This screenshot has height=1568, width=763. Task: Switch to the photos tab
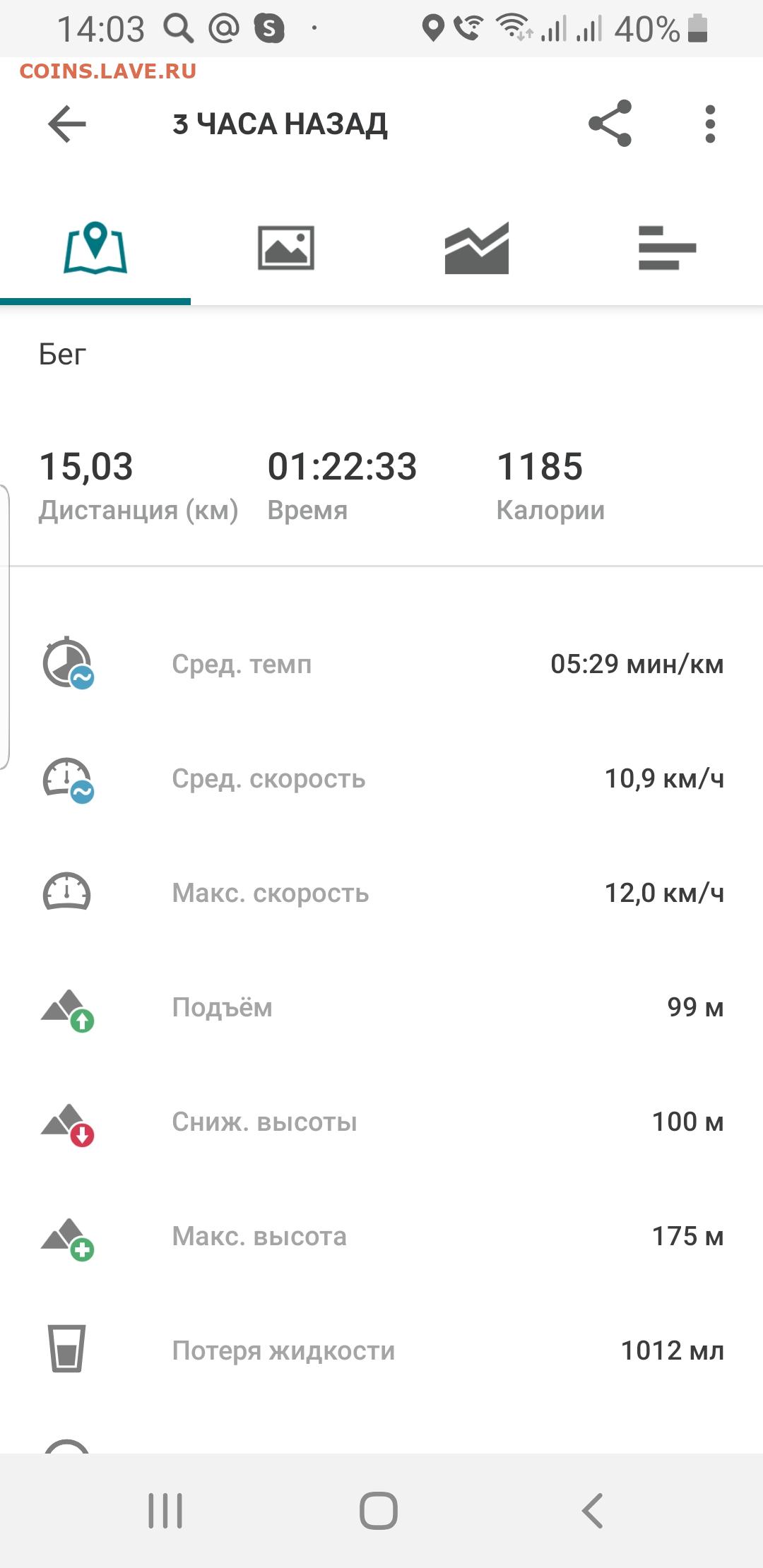pos(286,248)
